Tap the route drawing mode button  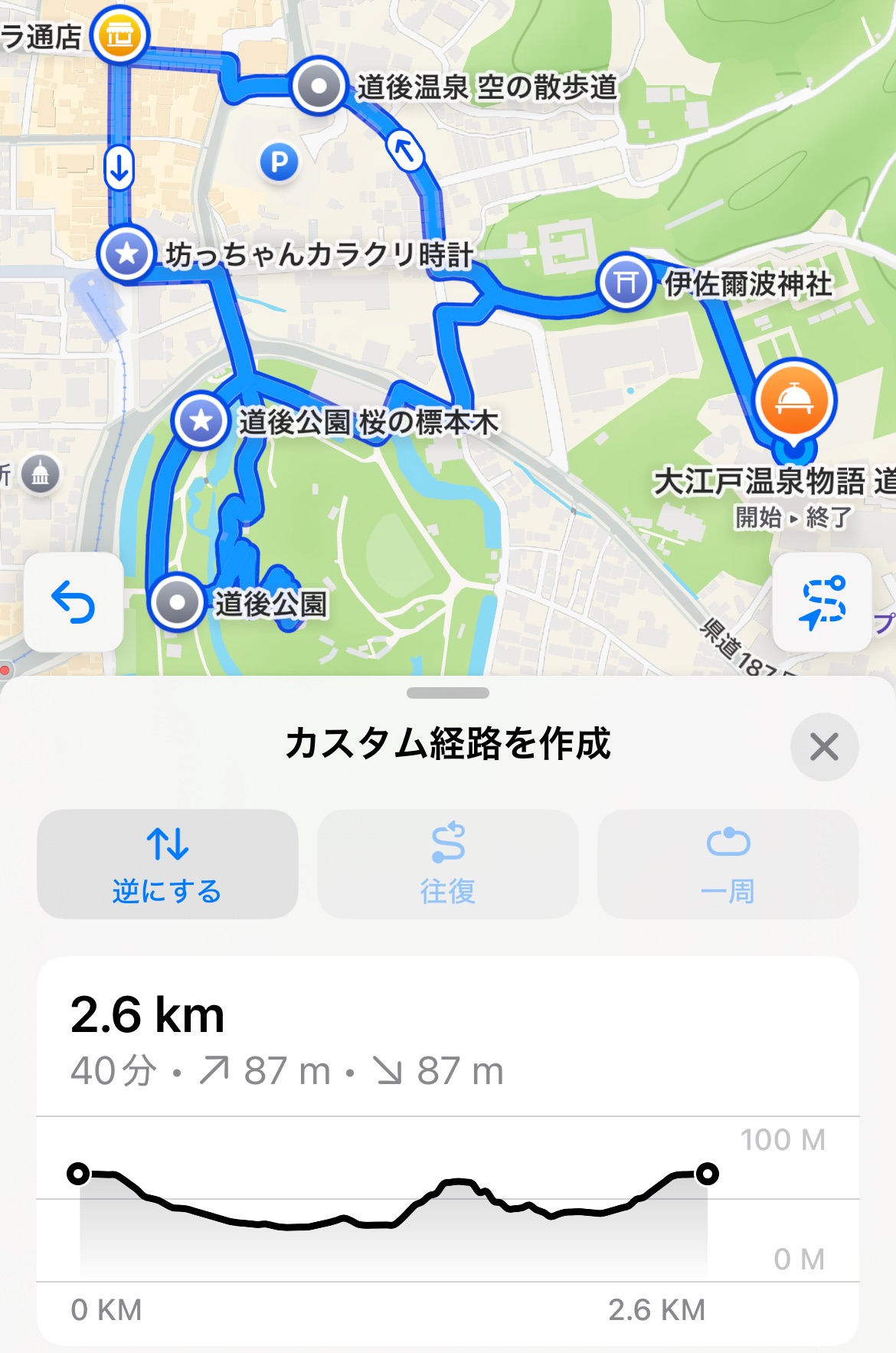(822, 602)
